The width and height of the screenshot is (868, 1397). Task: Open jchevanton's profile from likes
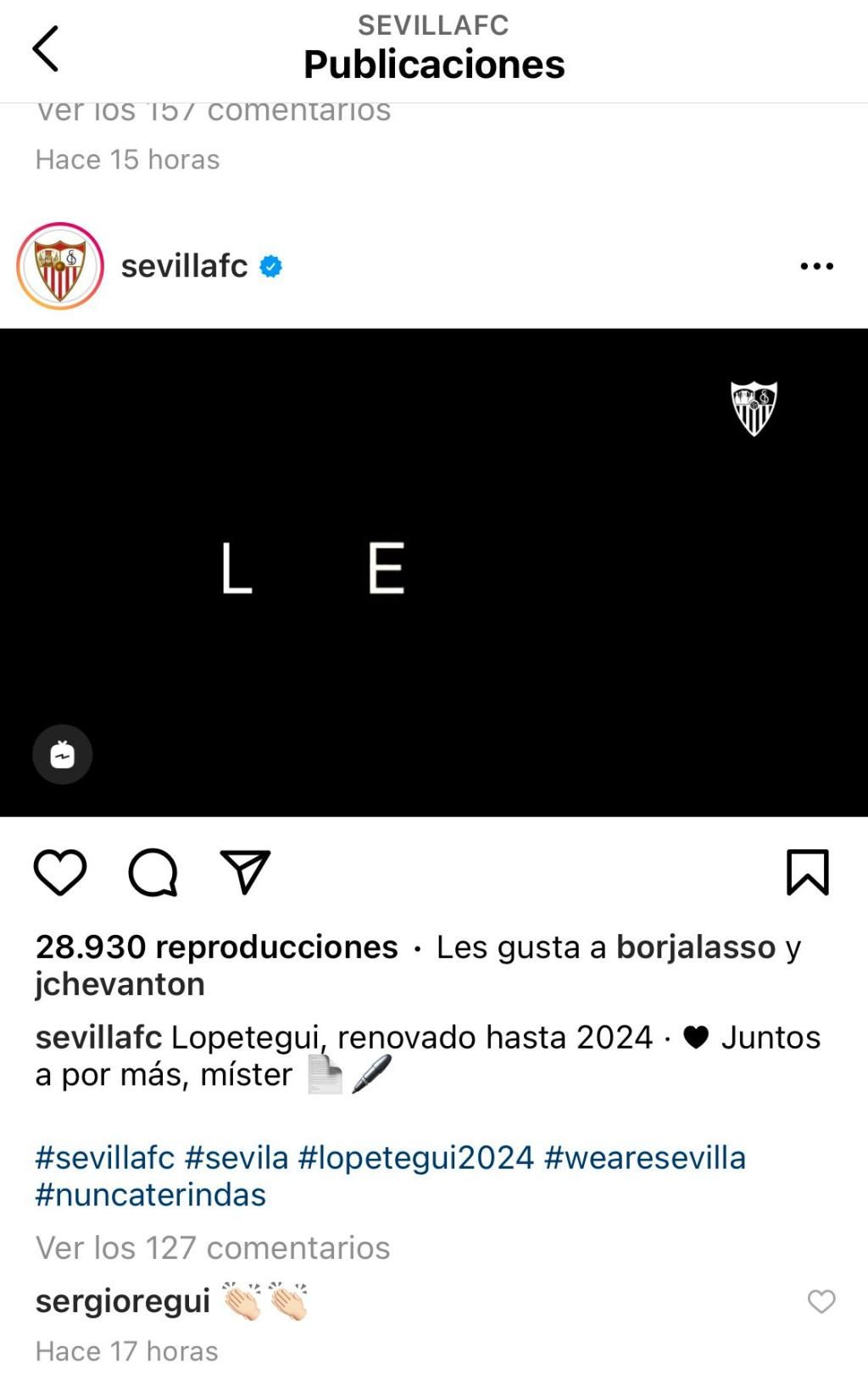(x=120, y=984)
